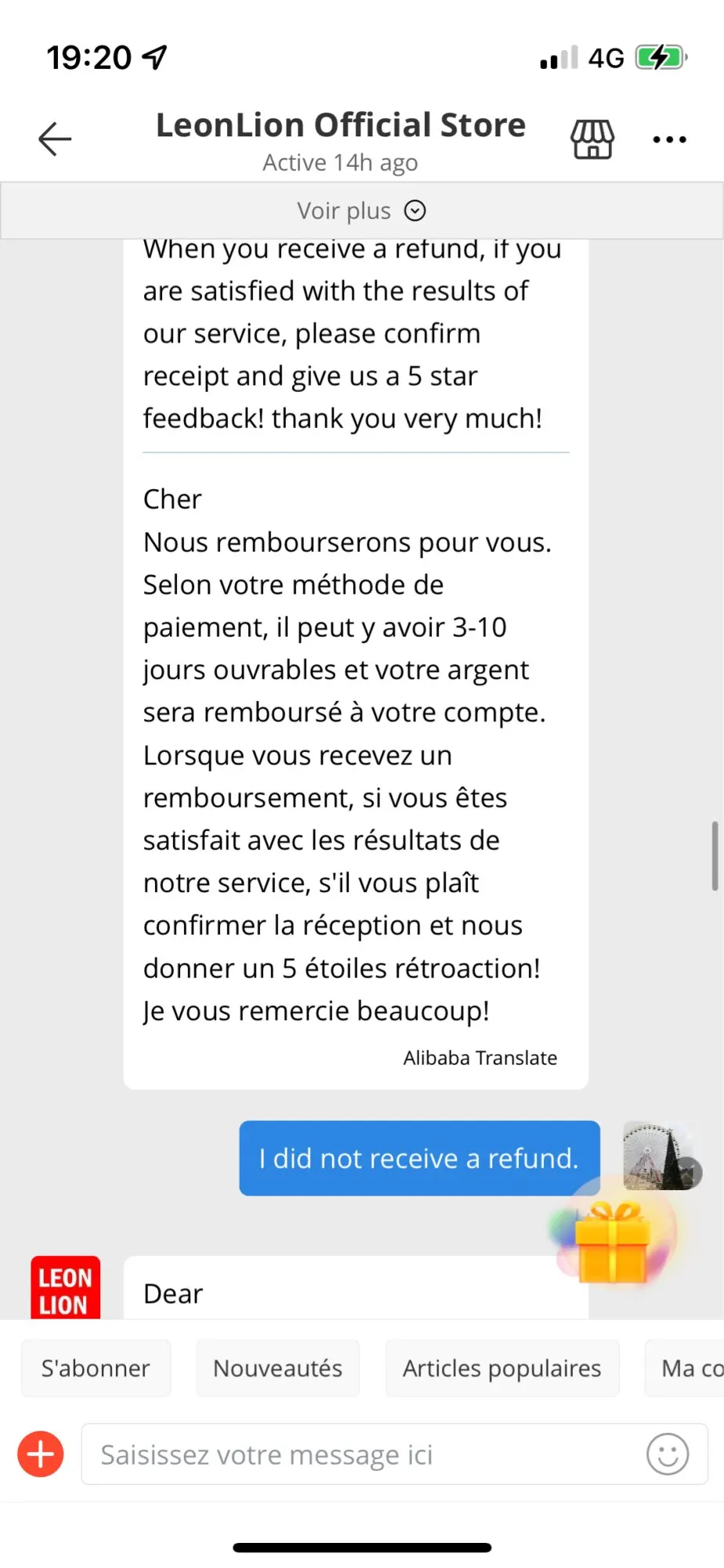Open Articles populaires
This screenshot has height=1568, width=724.
(501, 1368)
